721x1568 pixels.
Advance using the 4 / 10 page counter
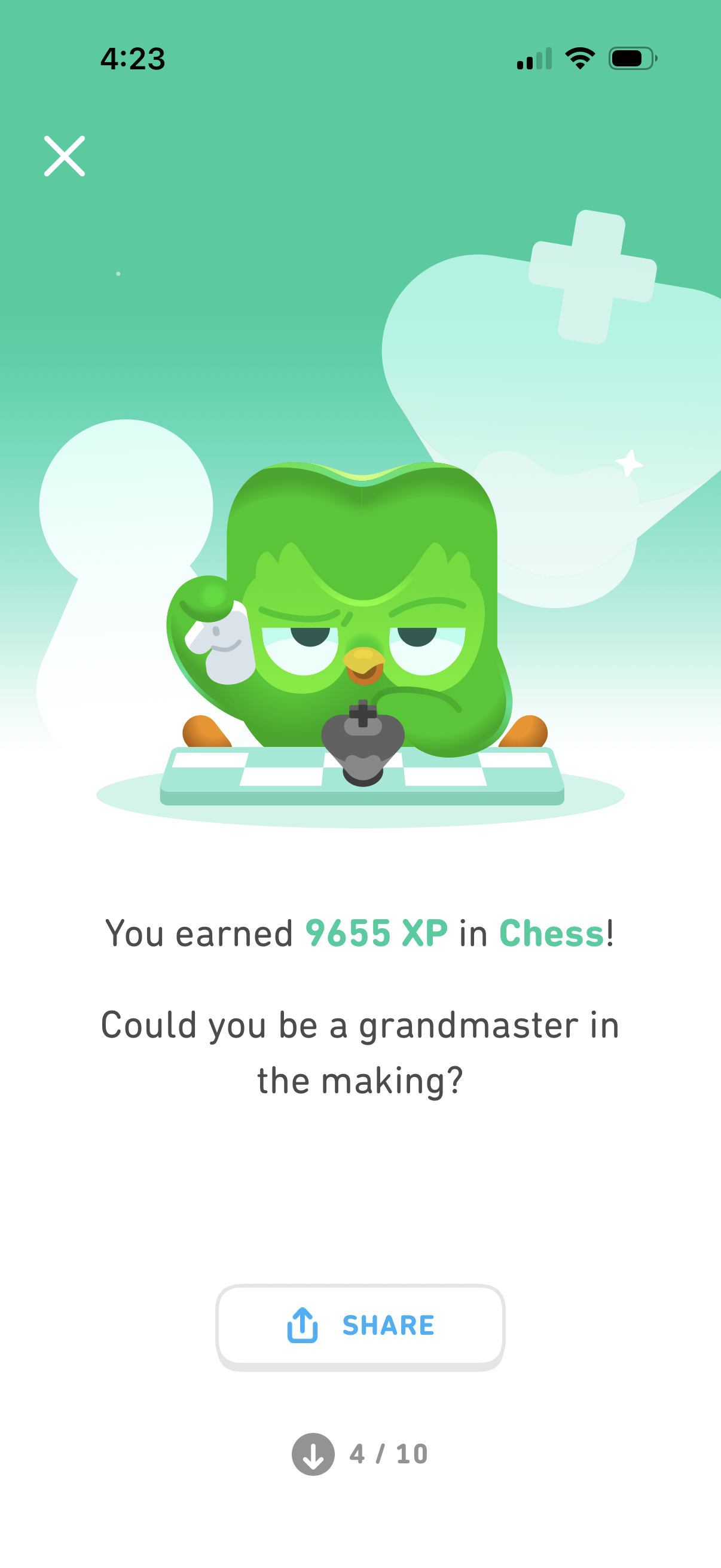point(387,1455)
